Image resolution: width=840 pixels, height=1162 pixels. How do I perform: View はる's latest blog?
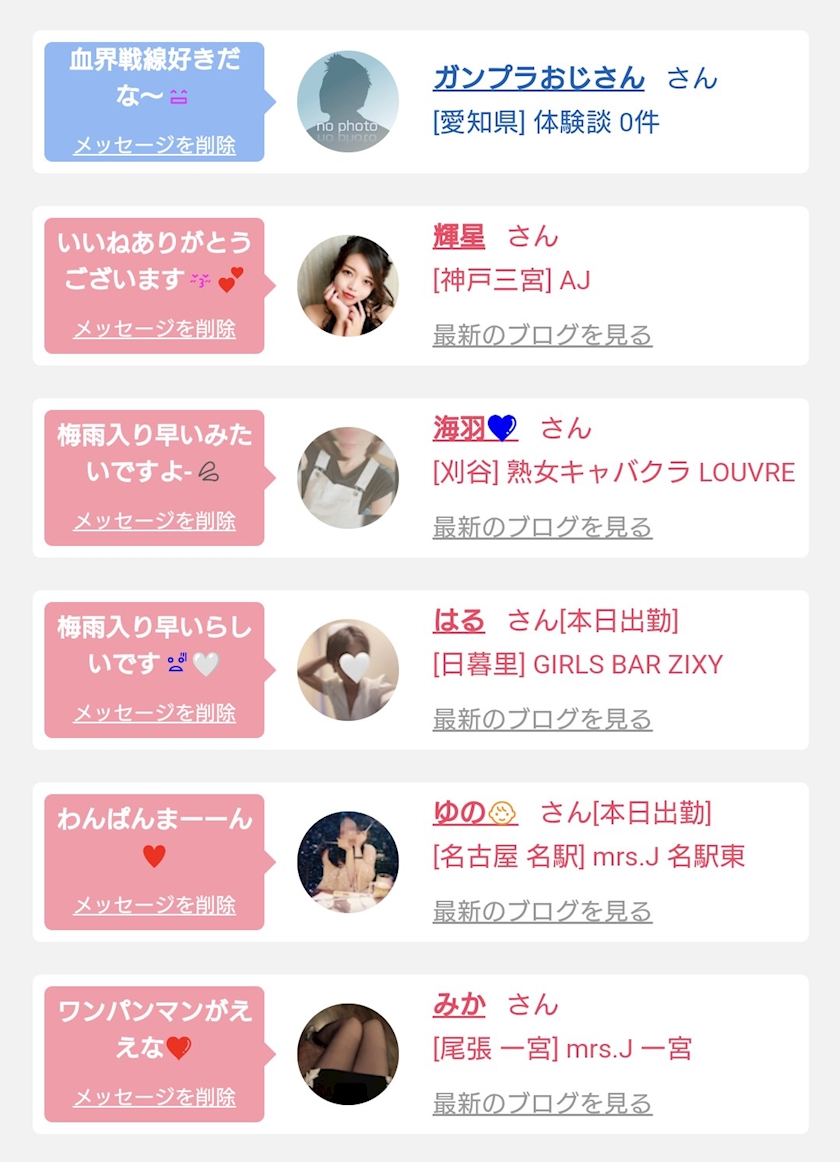point(542,719)
